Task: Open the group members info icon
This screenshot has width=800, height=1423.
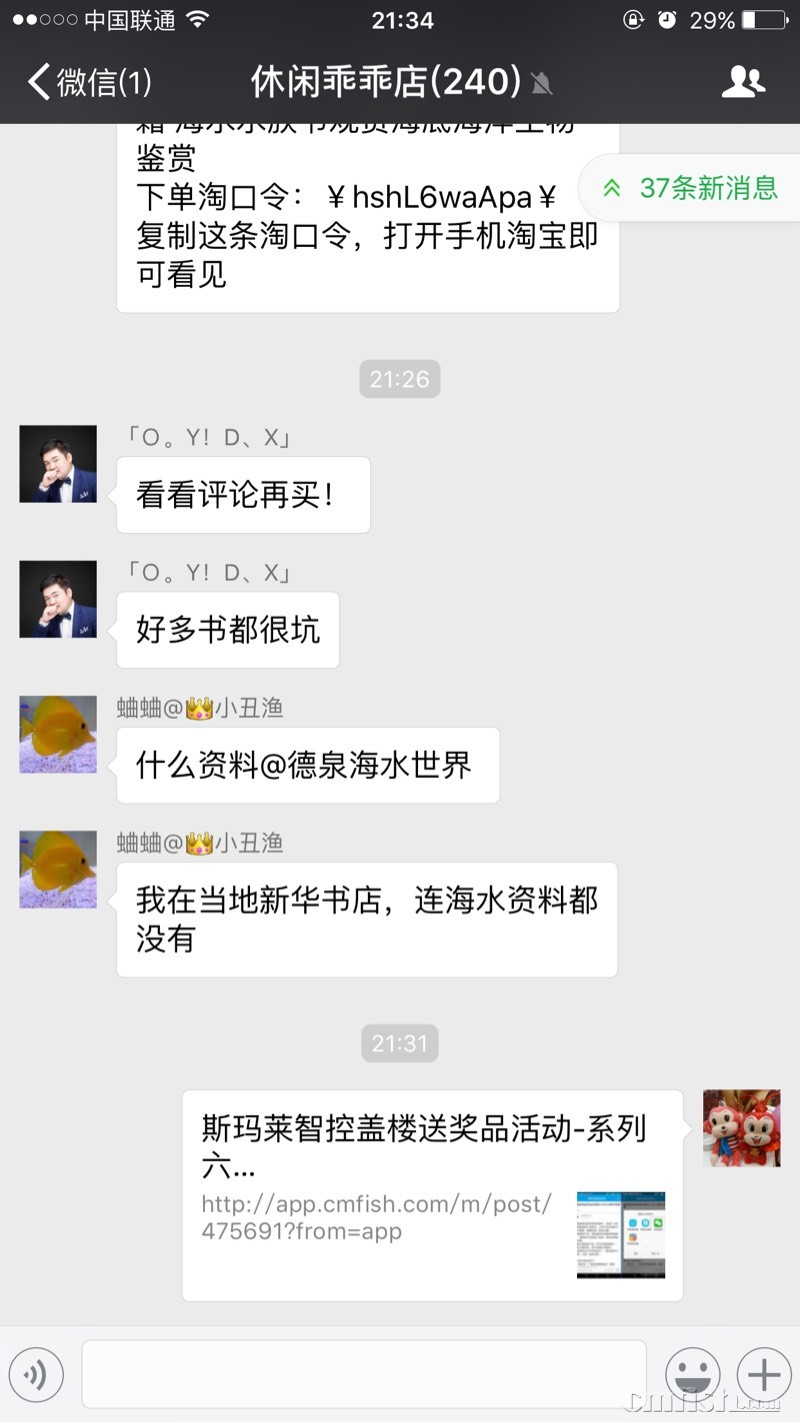Action: (742, 82)
